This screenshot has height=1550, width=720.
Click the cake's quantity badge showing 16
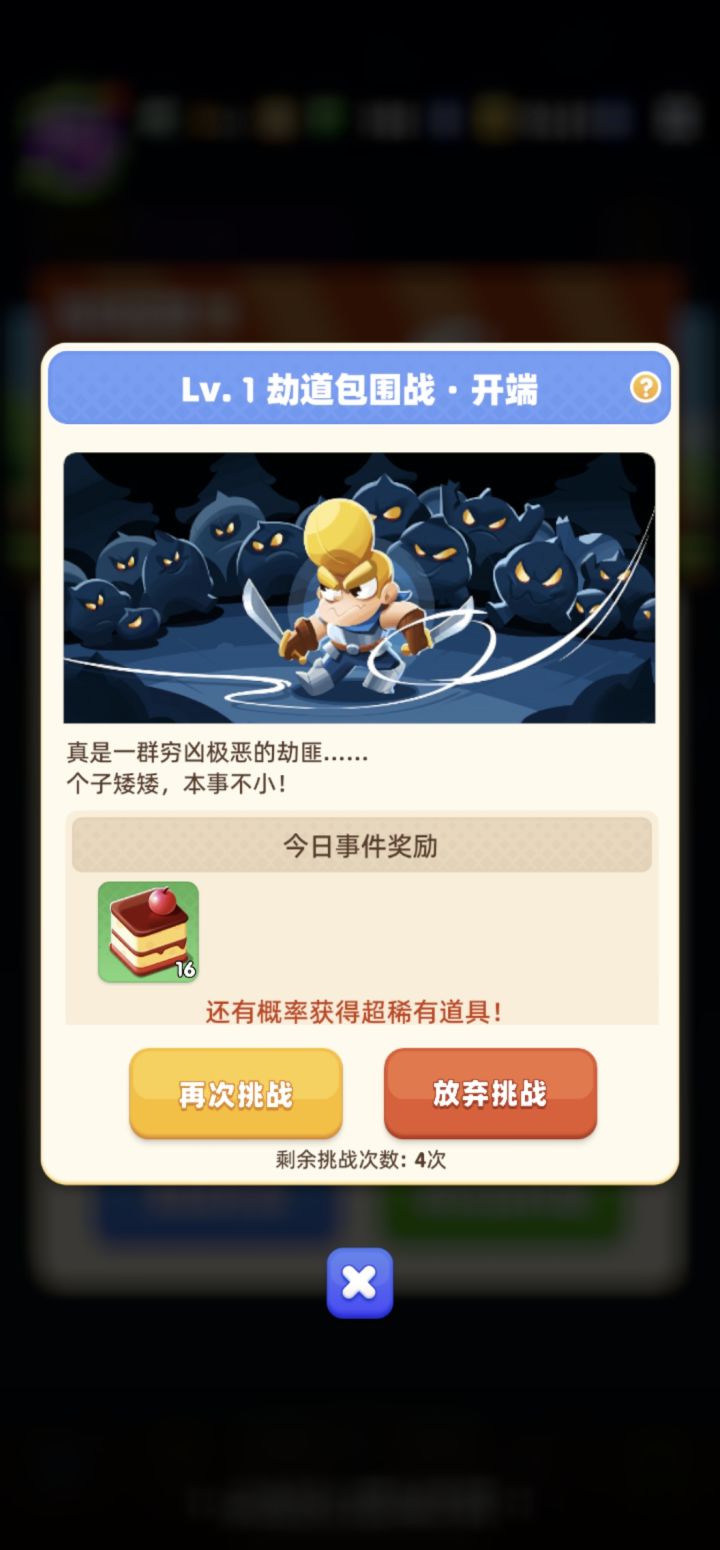coord(186,968)
